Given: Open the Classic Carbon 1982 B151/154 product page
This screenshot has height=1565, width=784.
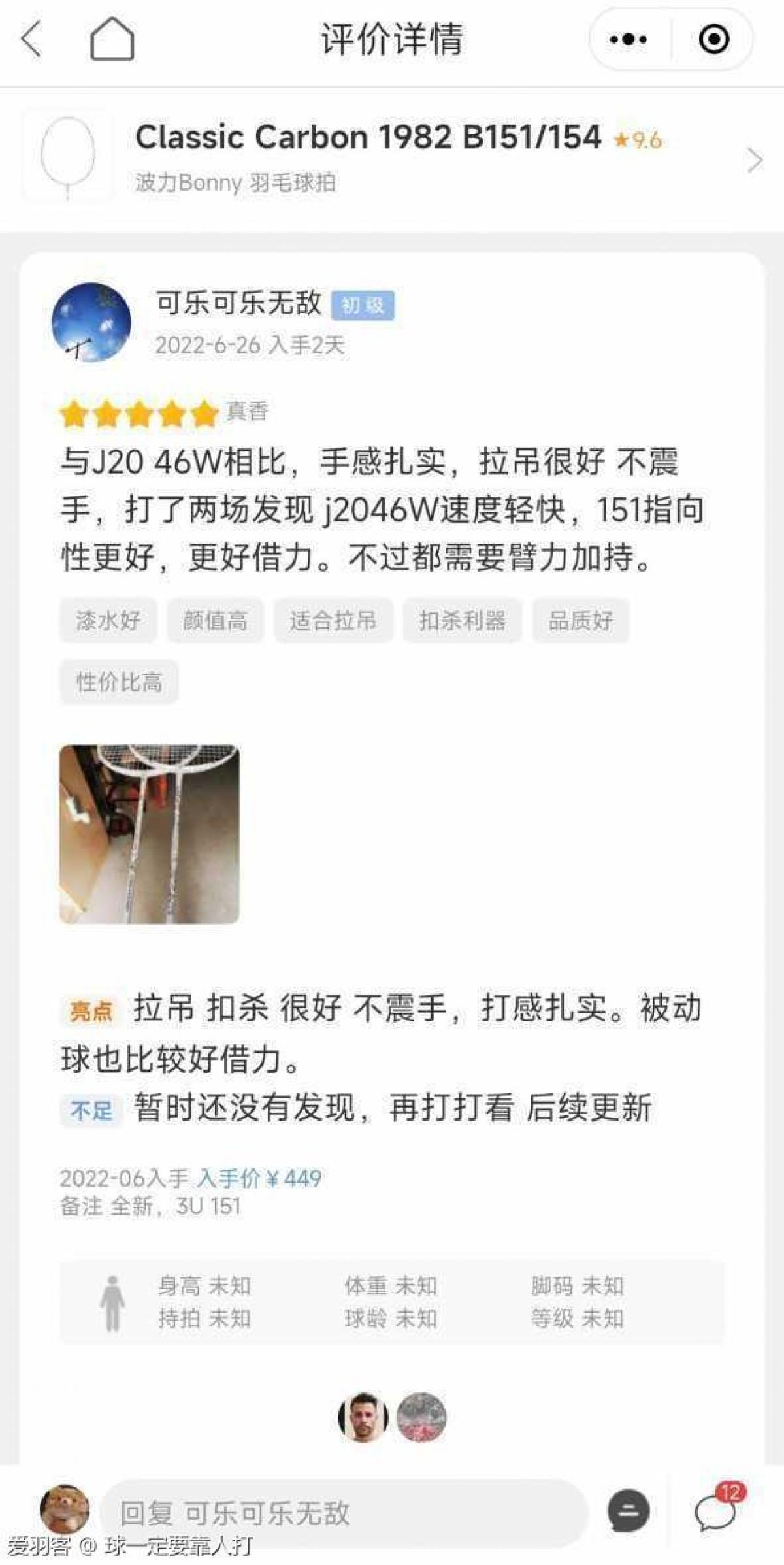Looking at the screenshot, I should click(x=392, y=158).
